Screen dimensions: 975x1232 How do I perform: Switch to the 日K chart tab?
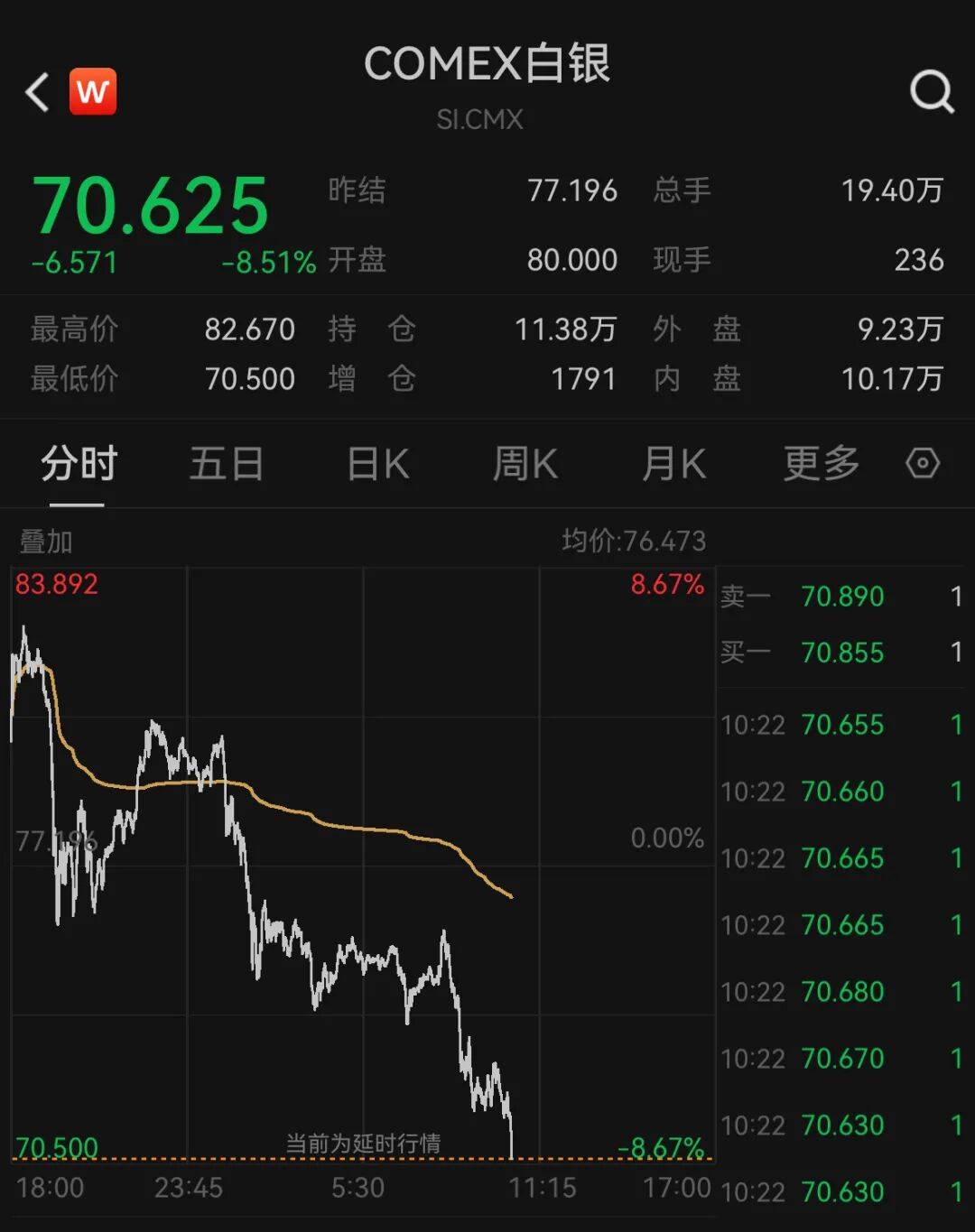[x=378, y=464]
